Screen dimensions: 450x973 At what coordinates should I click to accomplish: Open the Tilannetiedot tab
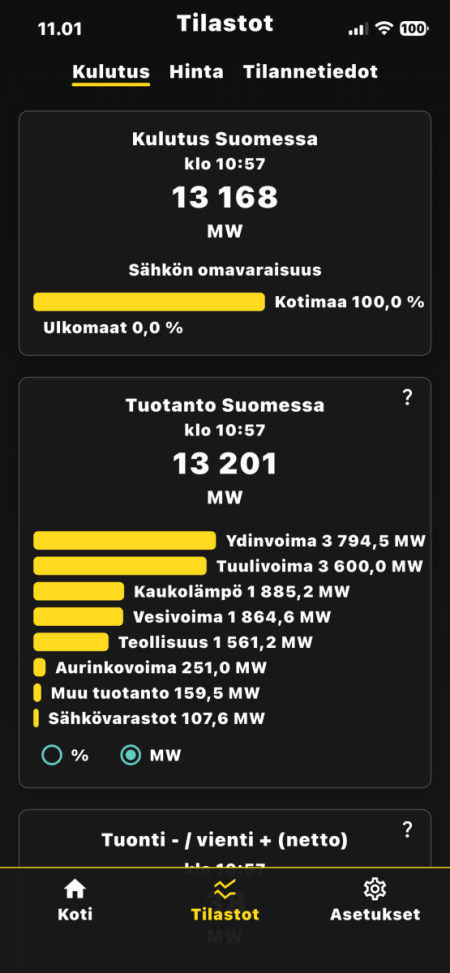(310, 72)
